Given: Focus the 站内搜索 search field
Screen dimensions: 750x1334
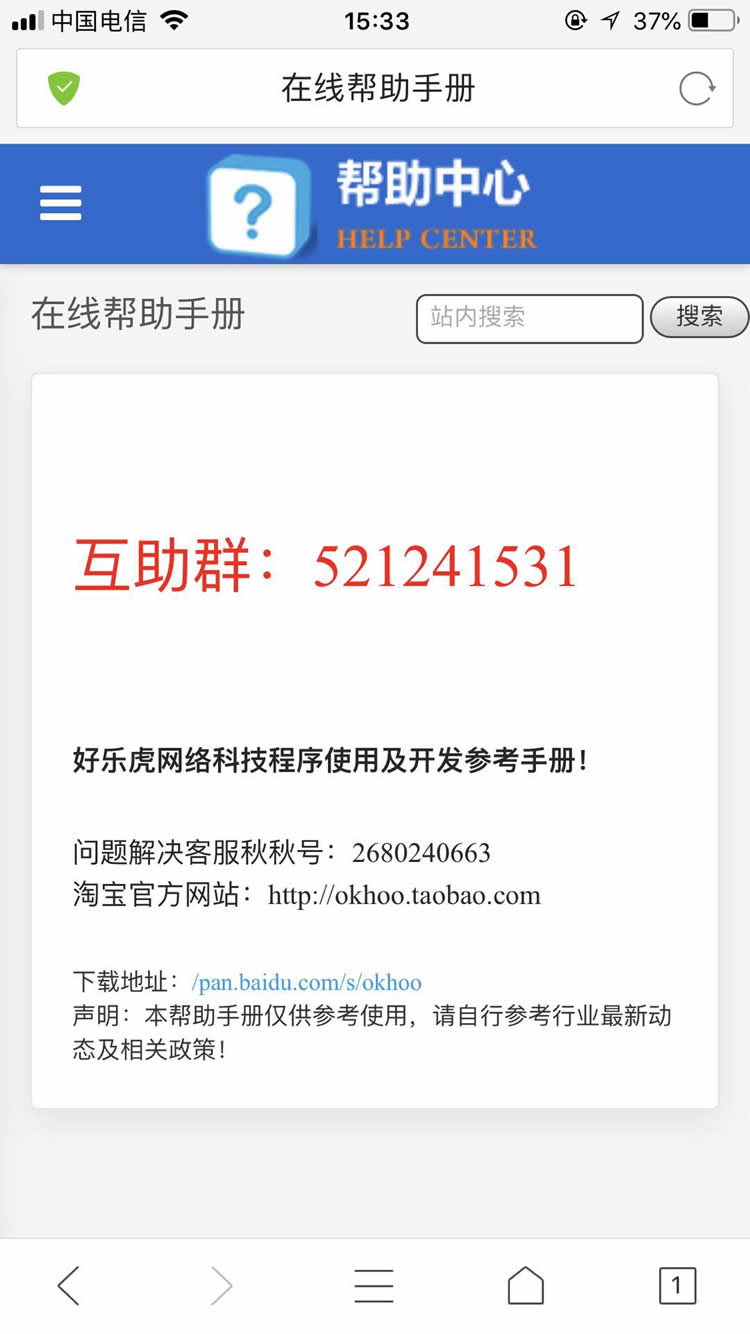Looking at the screenshot, I should (x=529, y=319).
